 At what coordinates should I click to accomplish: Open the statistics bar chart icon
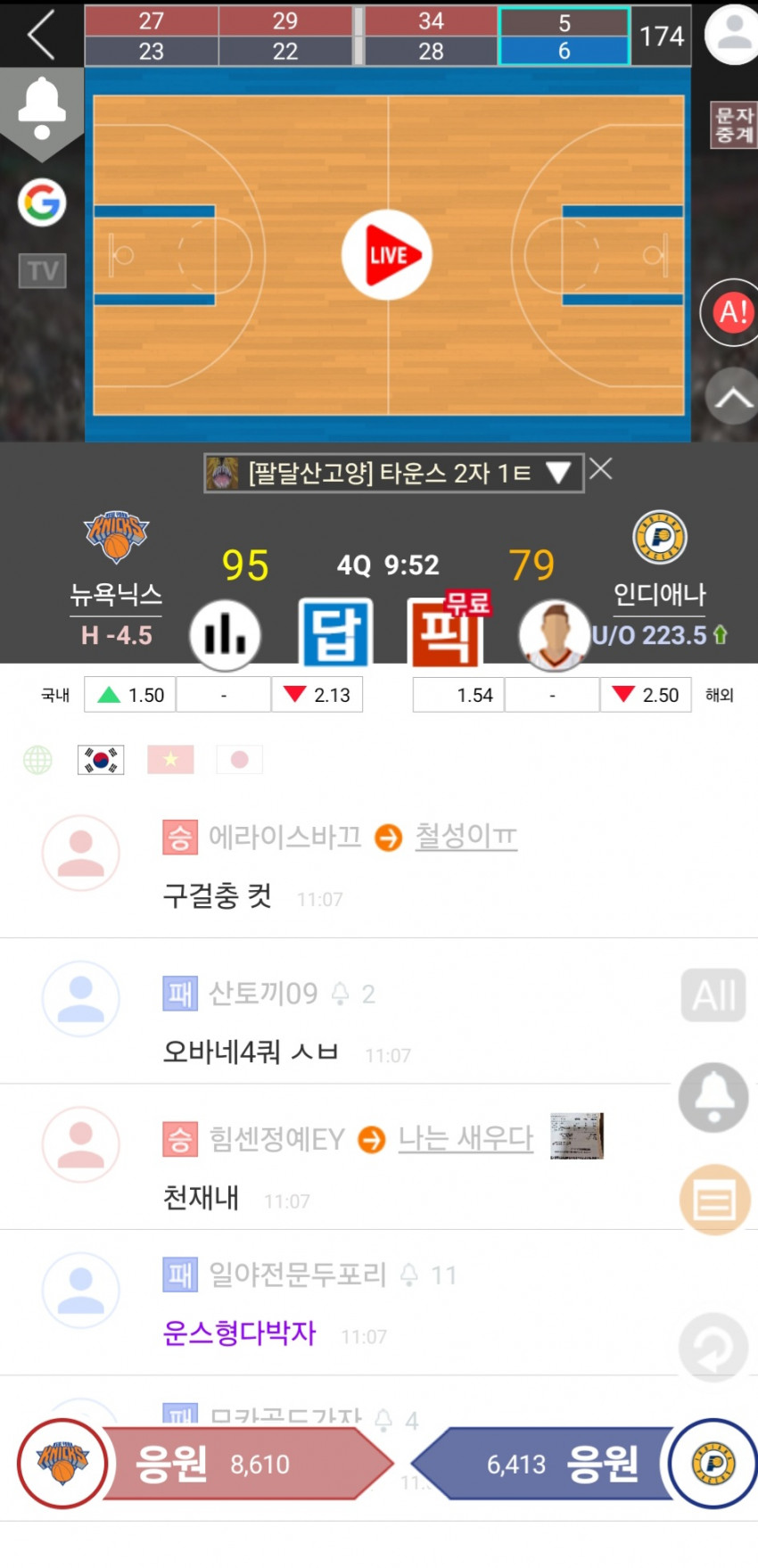[x=225, y=635]
